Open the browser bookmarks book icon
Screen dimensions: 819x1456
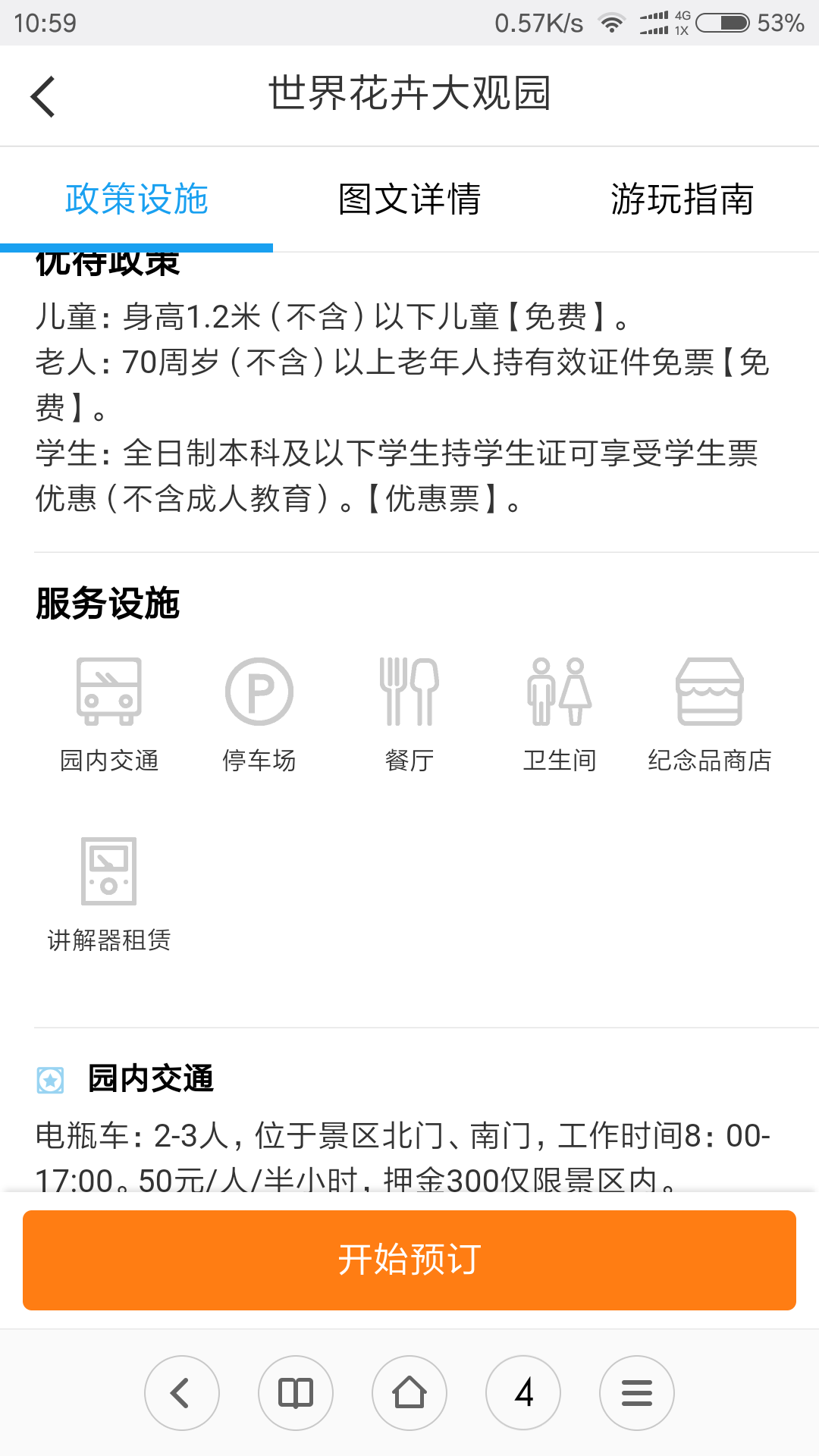[x=296, y=1393]
